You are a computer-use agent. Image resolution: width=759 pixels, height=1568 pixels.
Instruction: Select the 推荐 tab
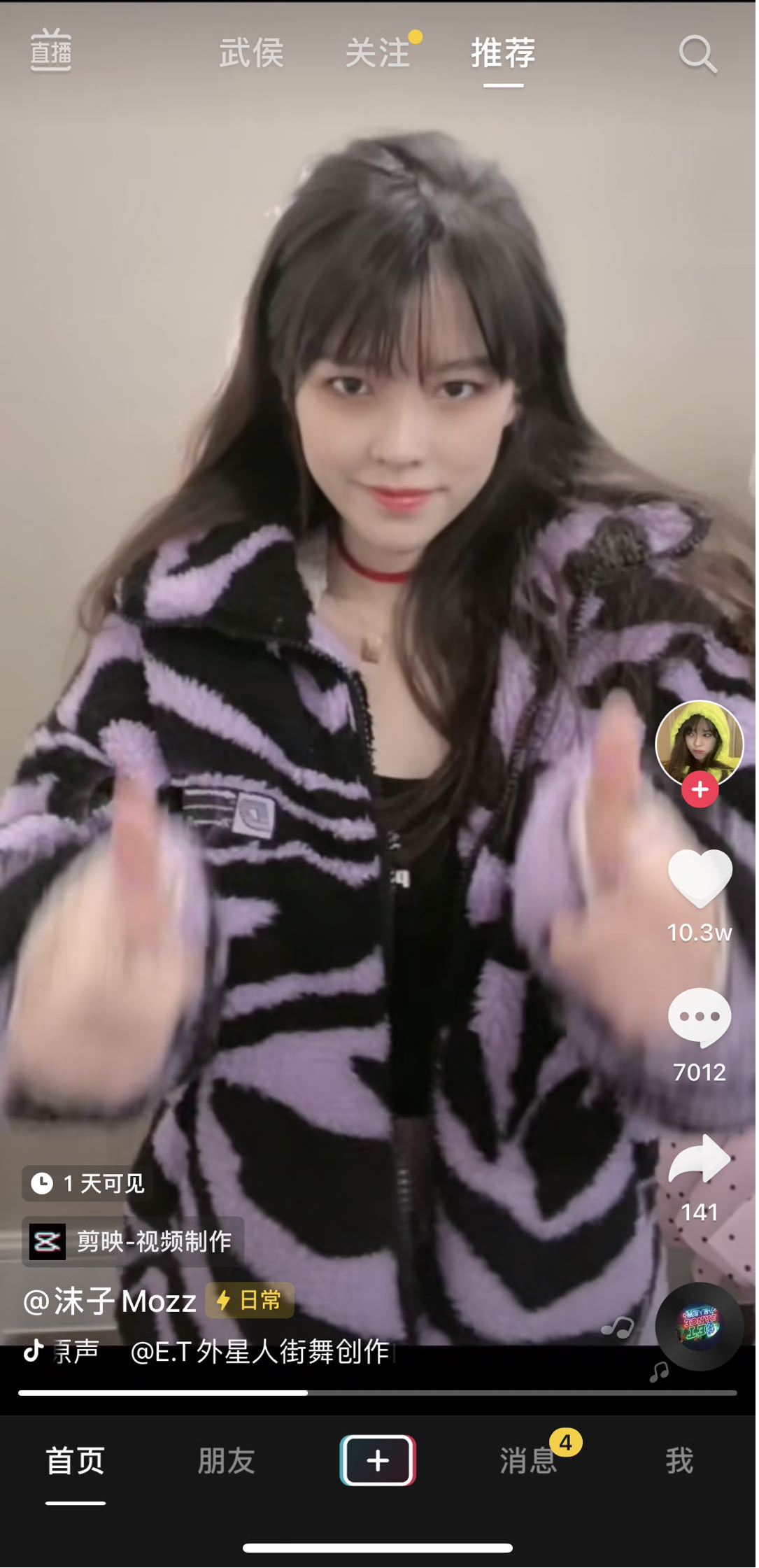click(x=503, y=53)
